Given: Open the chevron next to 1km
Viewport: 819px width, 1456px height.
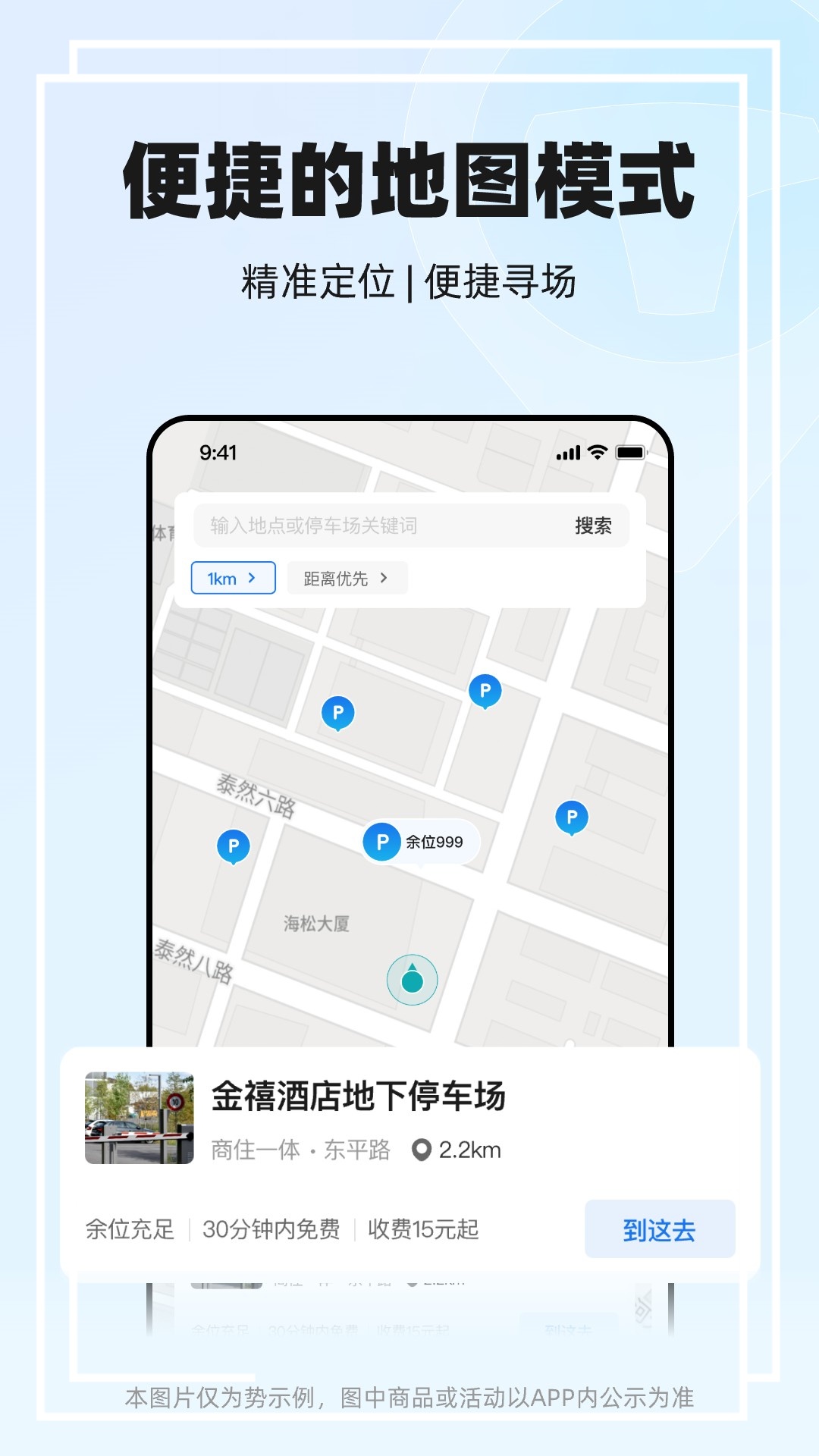Looking at the screenshot, I should click(250, 578).
